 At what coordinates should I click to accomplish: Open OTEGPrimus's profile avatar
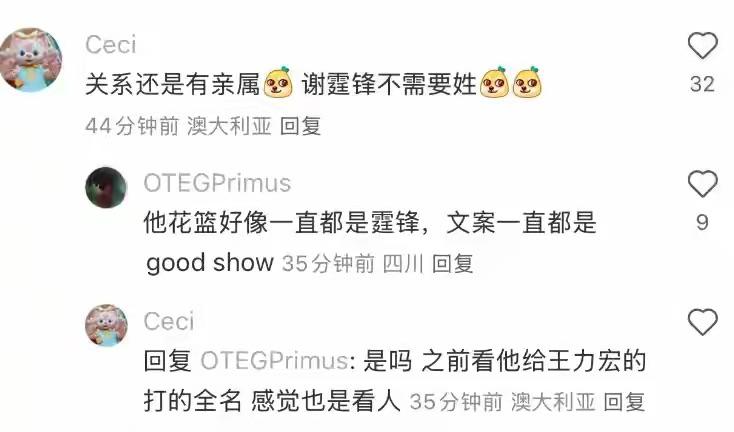click(x=106, y=187)
